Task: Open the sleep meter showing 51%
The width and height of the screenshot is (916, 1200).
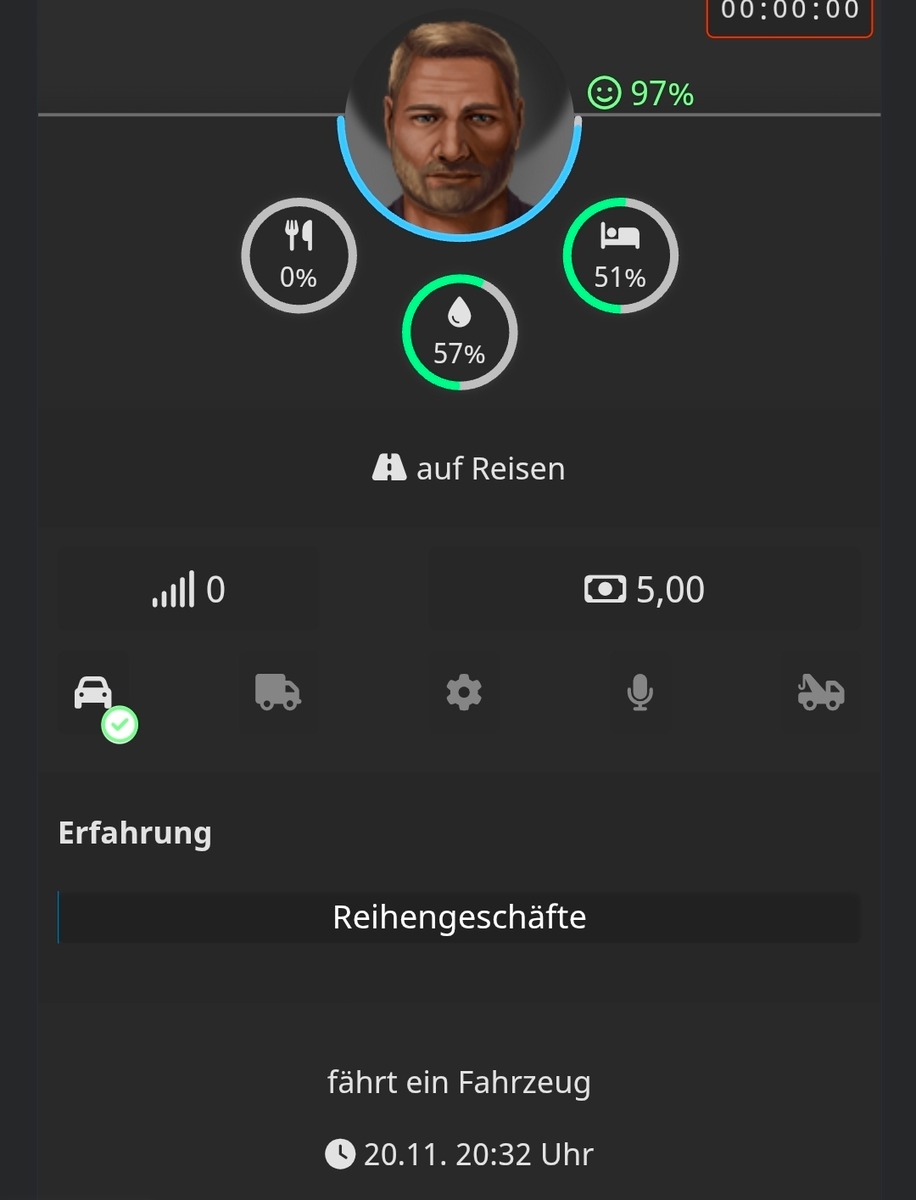Action: (620, 256)
